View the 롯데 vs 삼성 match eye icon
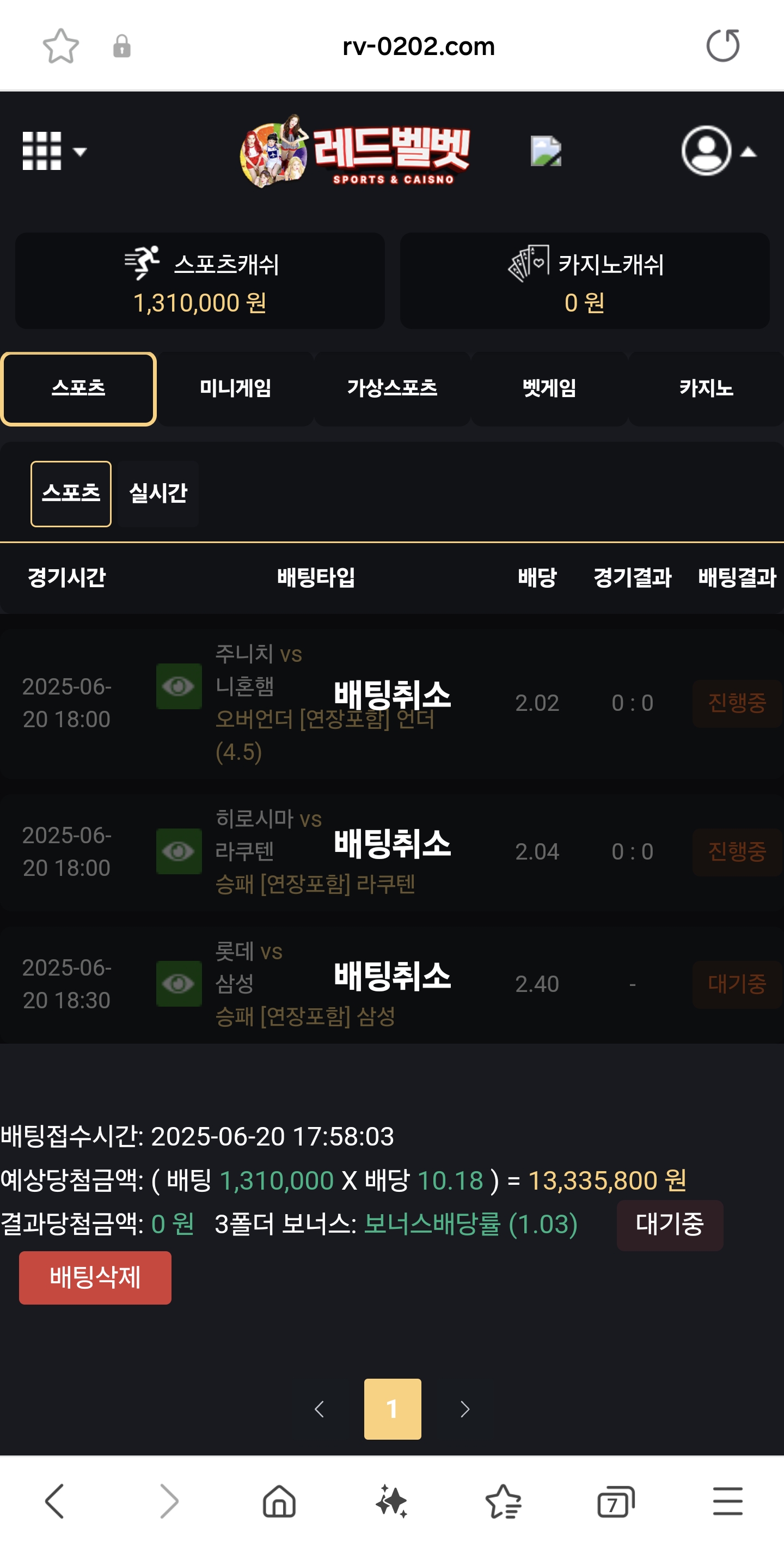Screen dimensions: 784x1547 click(179, 984)
